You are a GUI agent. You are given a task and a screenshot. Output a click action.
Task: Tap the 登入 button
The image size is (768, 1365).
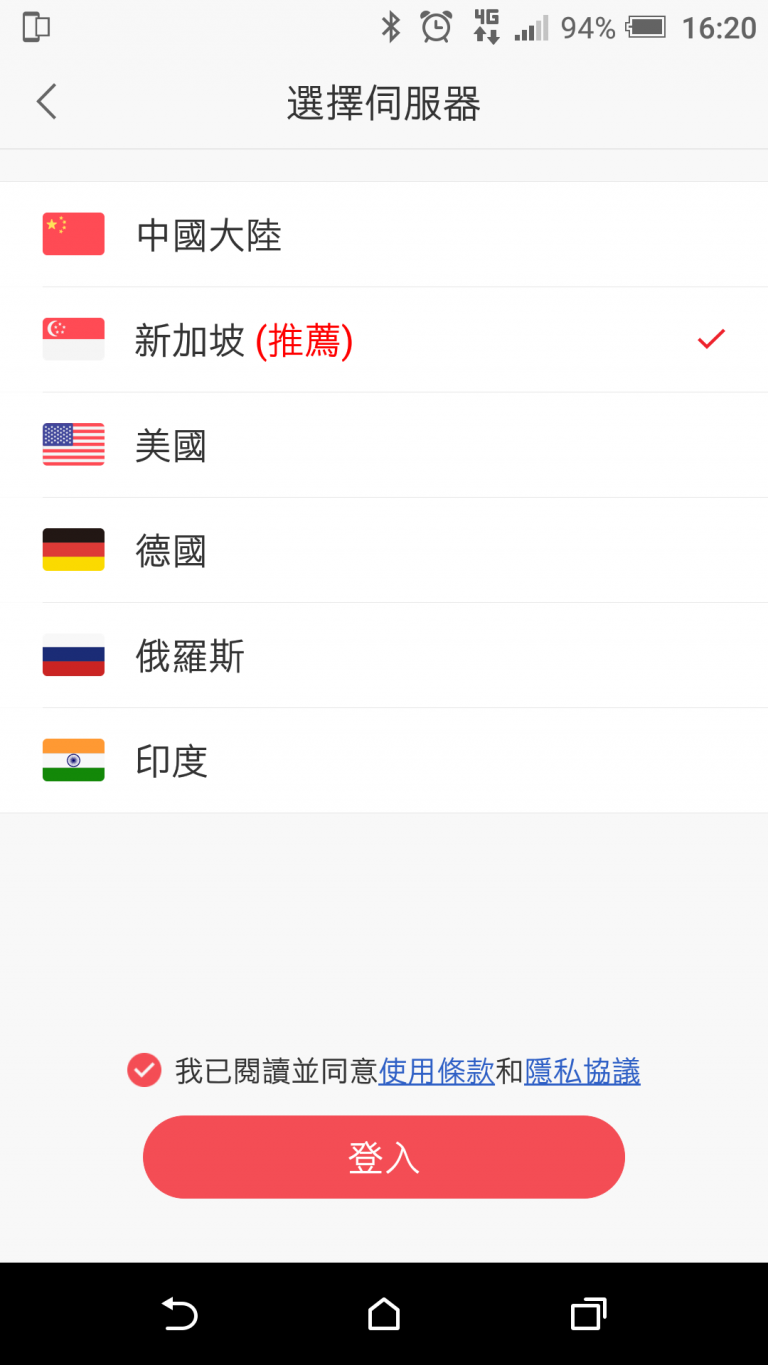tap(384, 1157)
